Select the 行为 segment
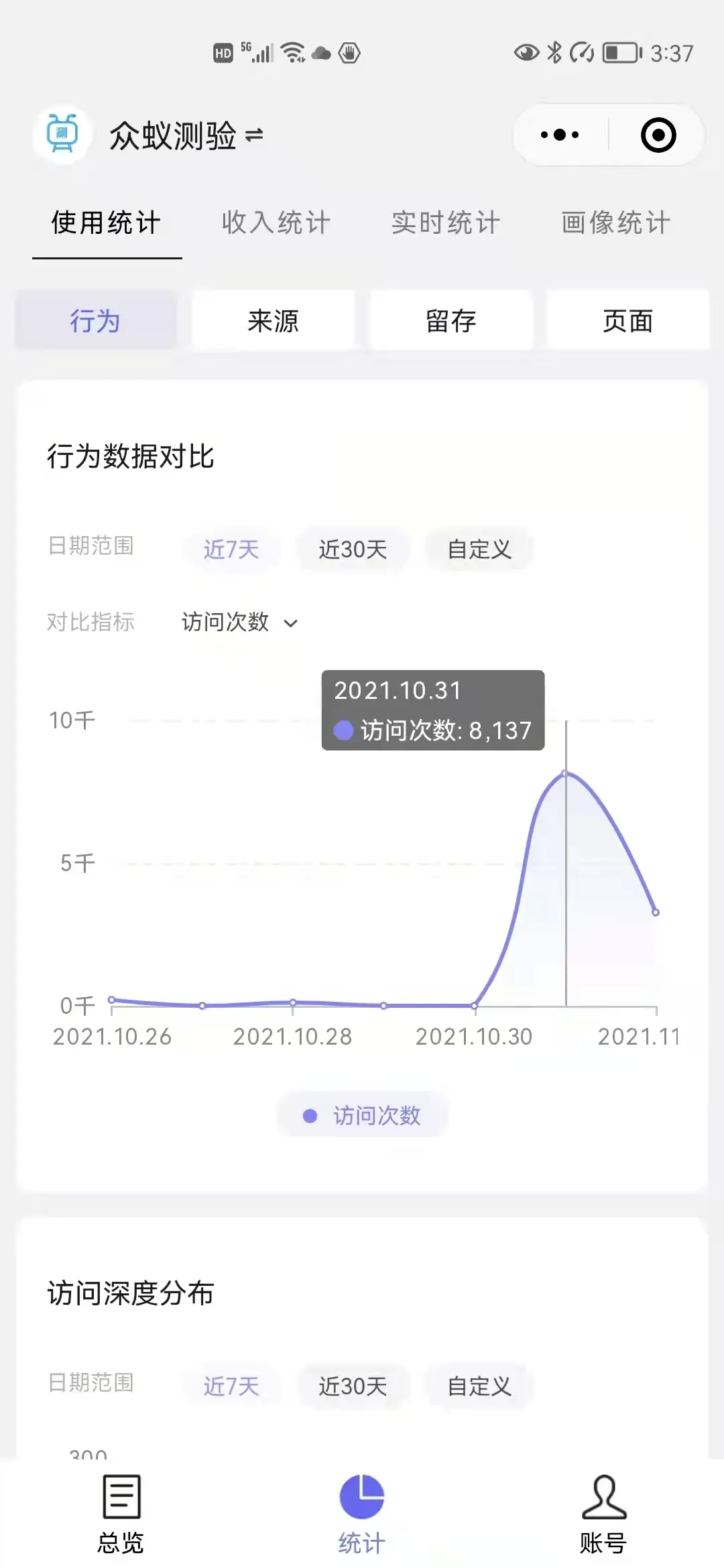Screen dimensions: 724x1568 96,320
